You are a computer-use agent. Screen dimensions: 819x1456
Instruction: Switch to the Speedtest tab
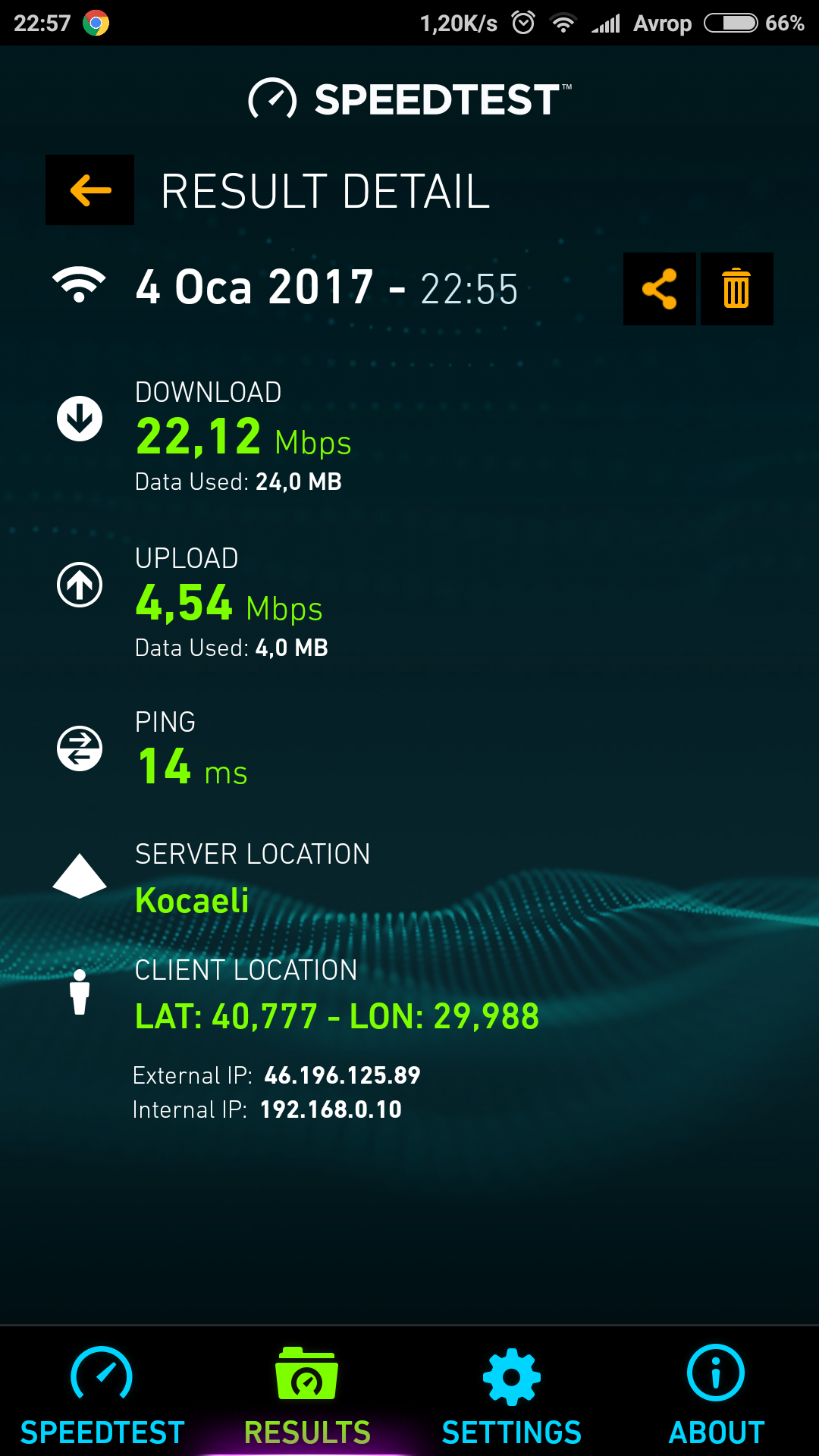[102, 1394]
